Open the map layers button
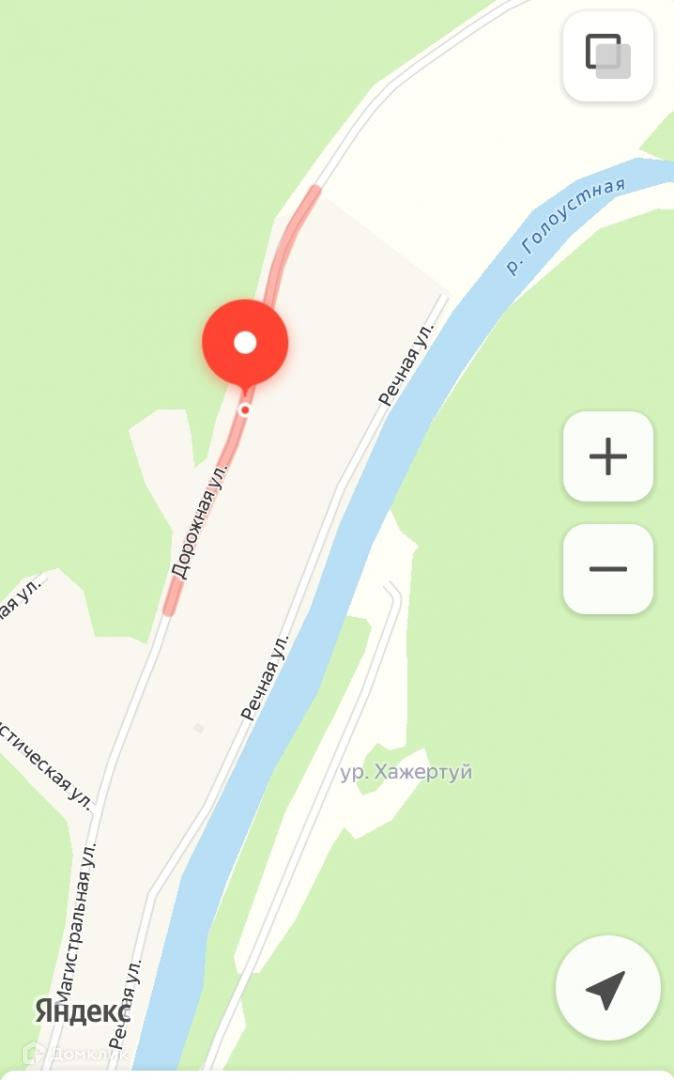This screenshot has height=1080, width=674. (x=608, y=56)
